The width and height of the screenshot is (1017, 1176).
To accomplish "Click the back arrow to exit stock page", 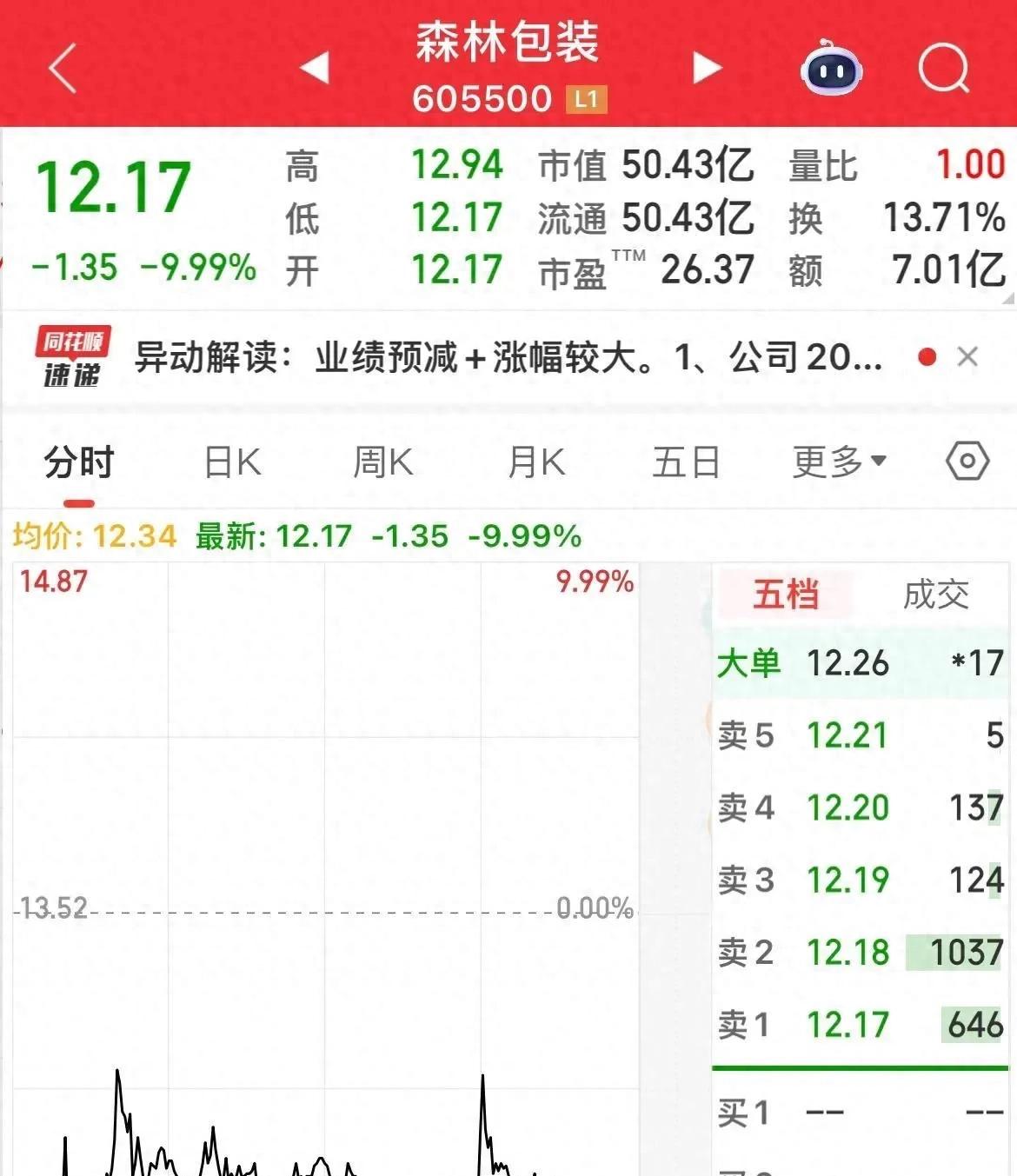I will 61,68.
